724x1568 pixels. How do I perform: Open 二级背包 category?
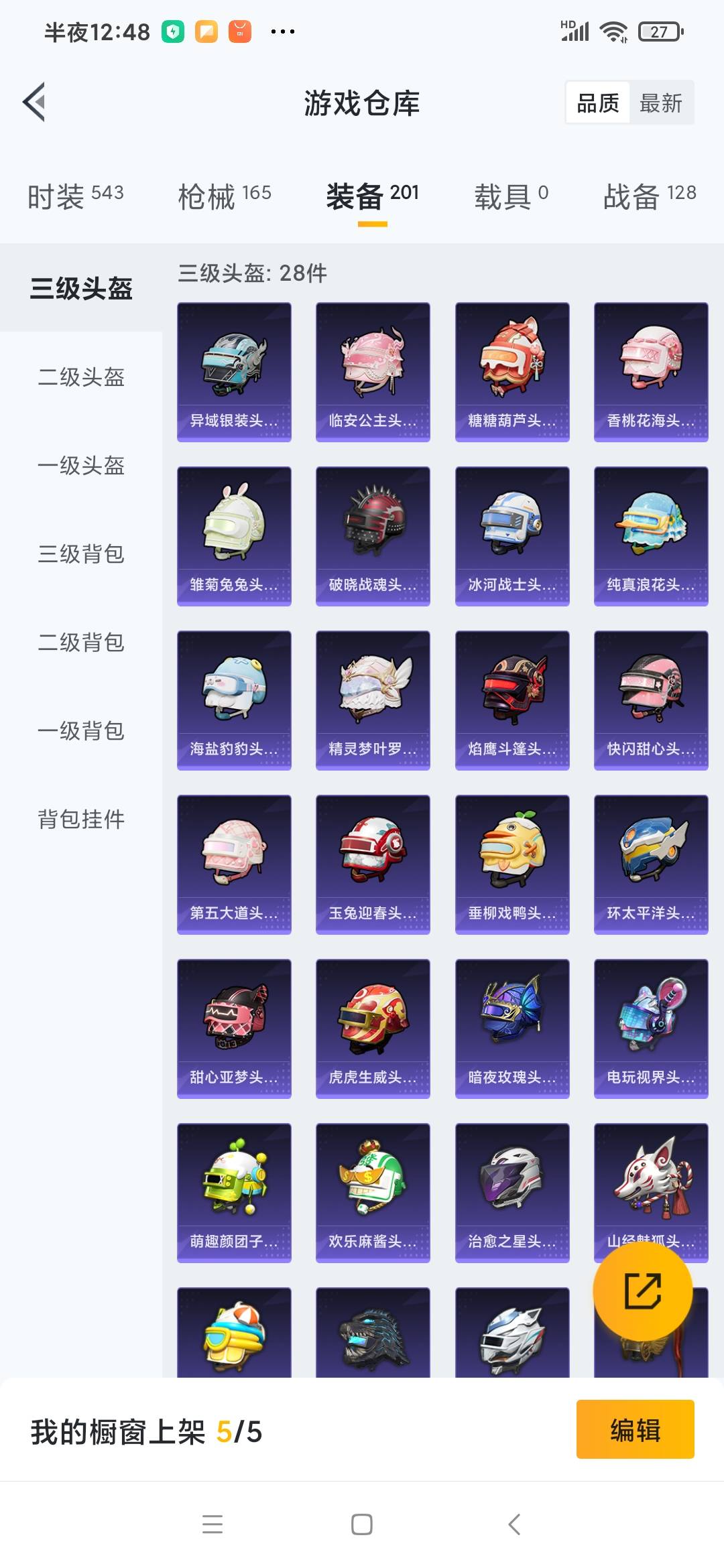point(81,643)
